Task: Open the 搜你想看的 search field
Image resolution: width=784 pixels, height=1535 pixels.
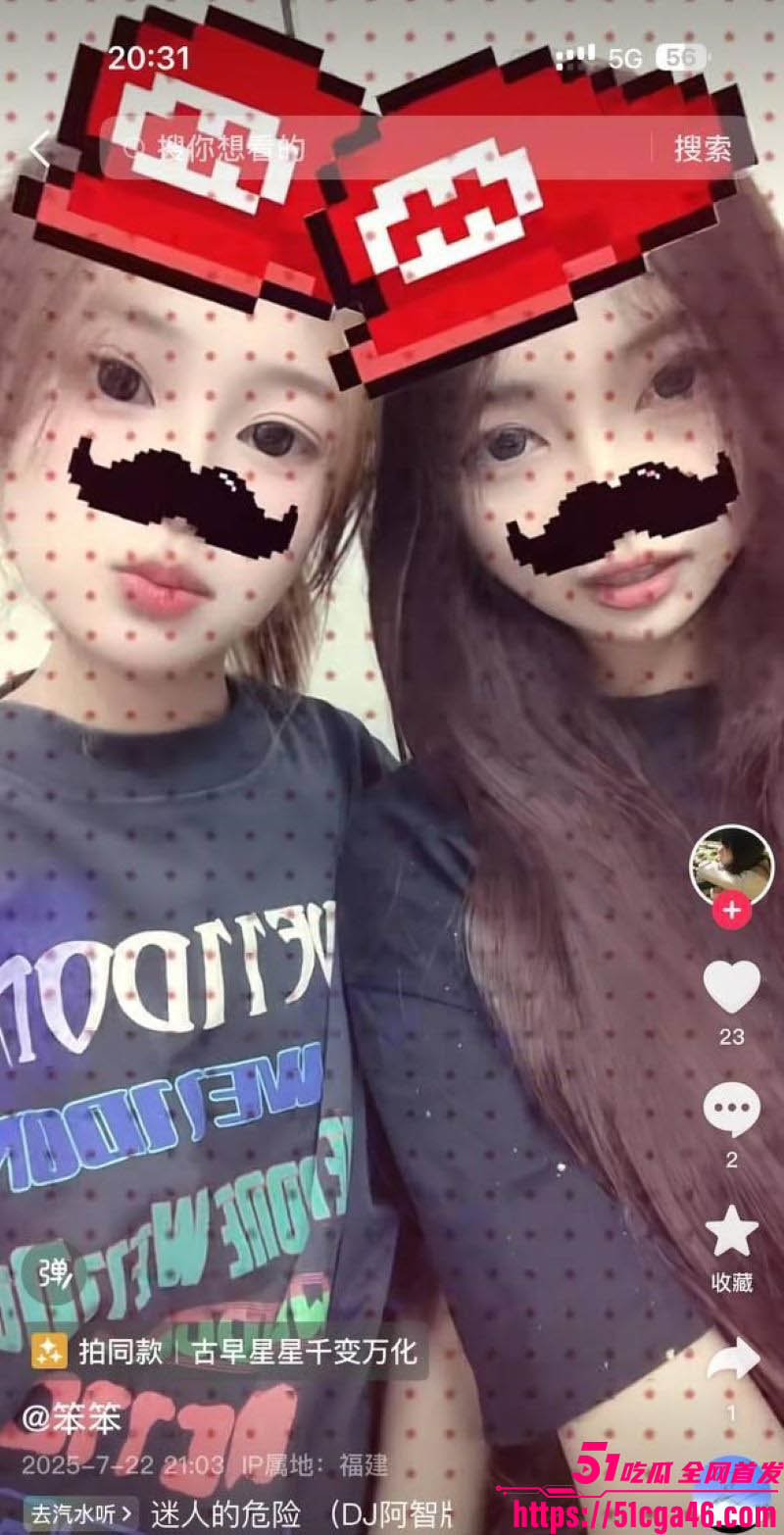Action: tap(372, 149)
